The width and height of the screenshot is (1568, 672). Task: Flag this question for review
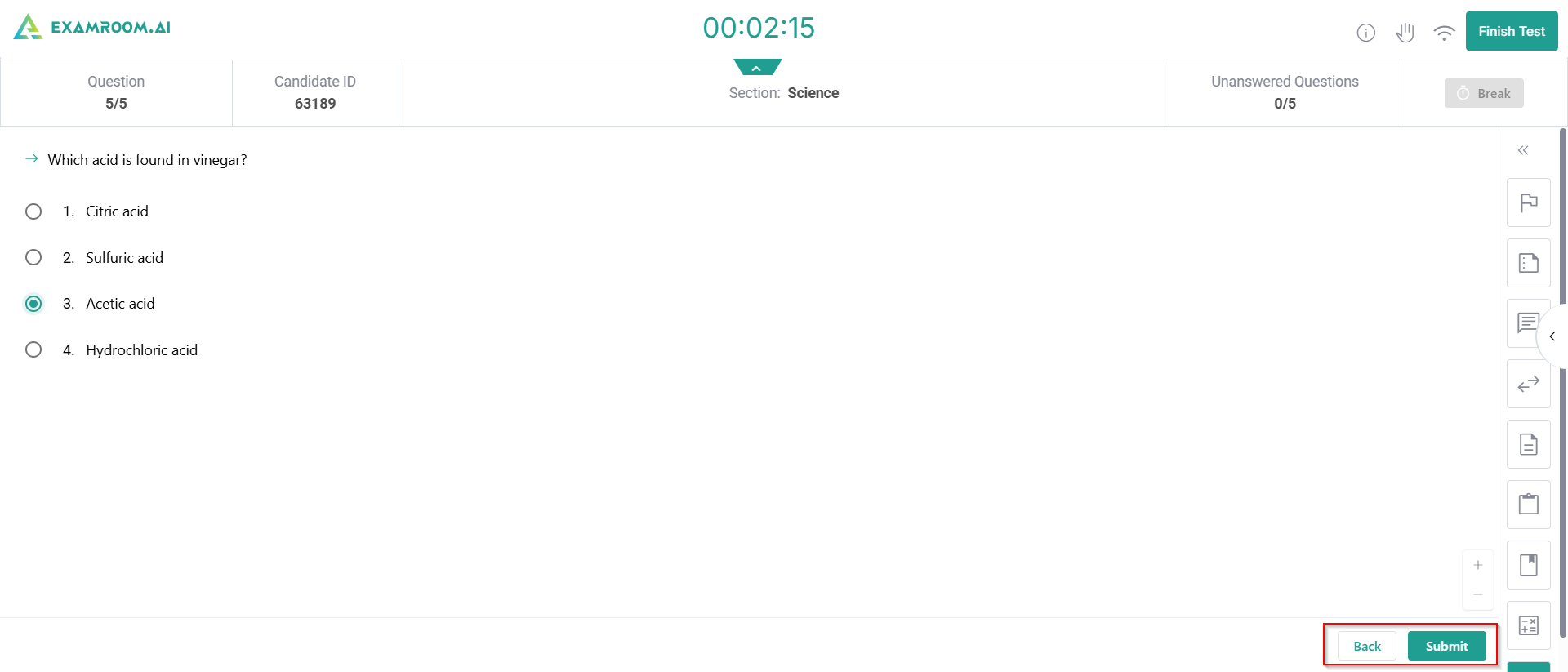(x=1528, y=202)
